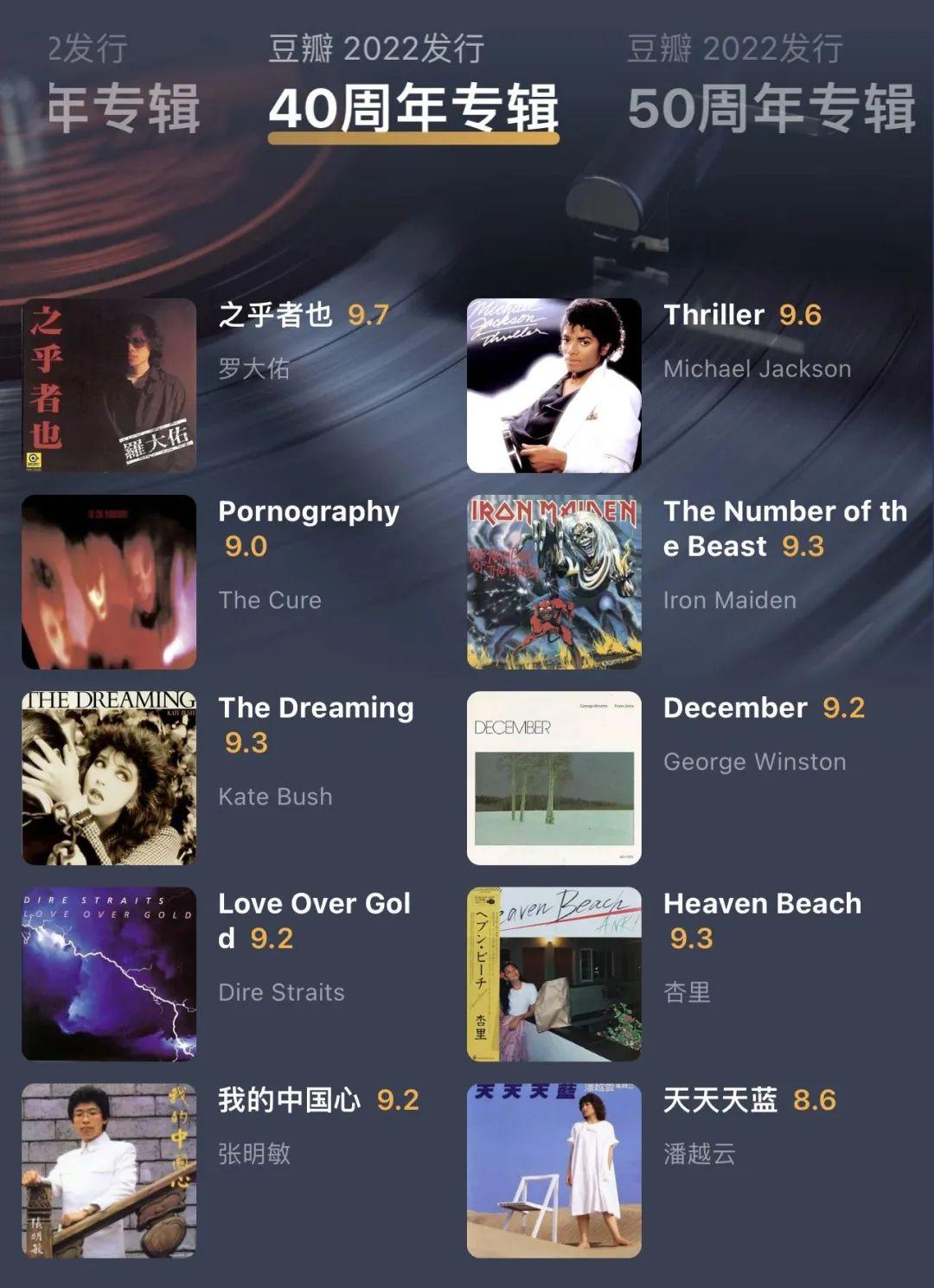View Kate Bush's The Dreaming
Screen dimensions: 934x1288
[109, 779]
